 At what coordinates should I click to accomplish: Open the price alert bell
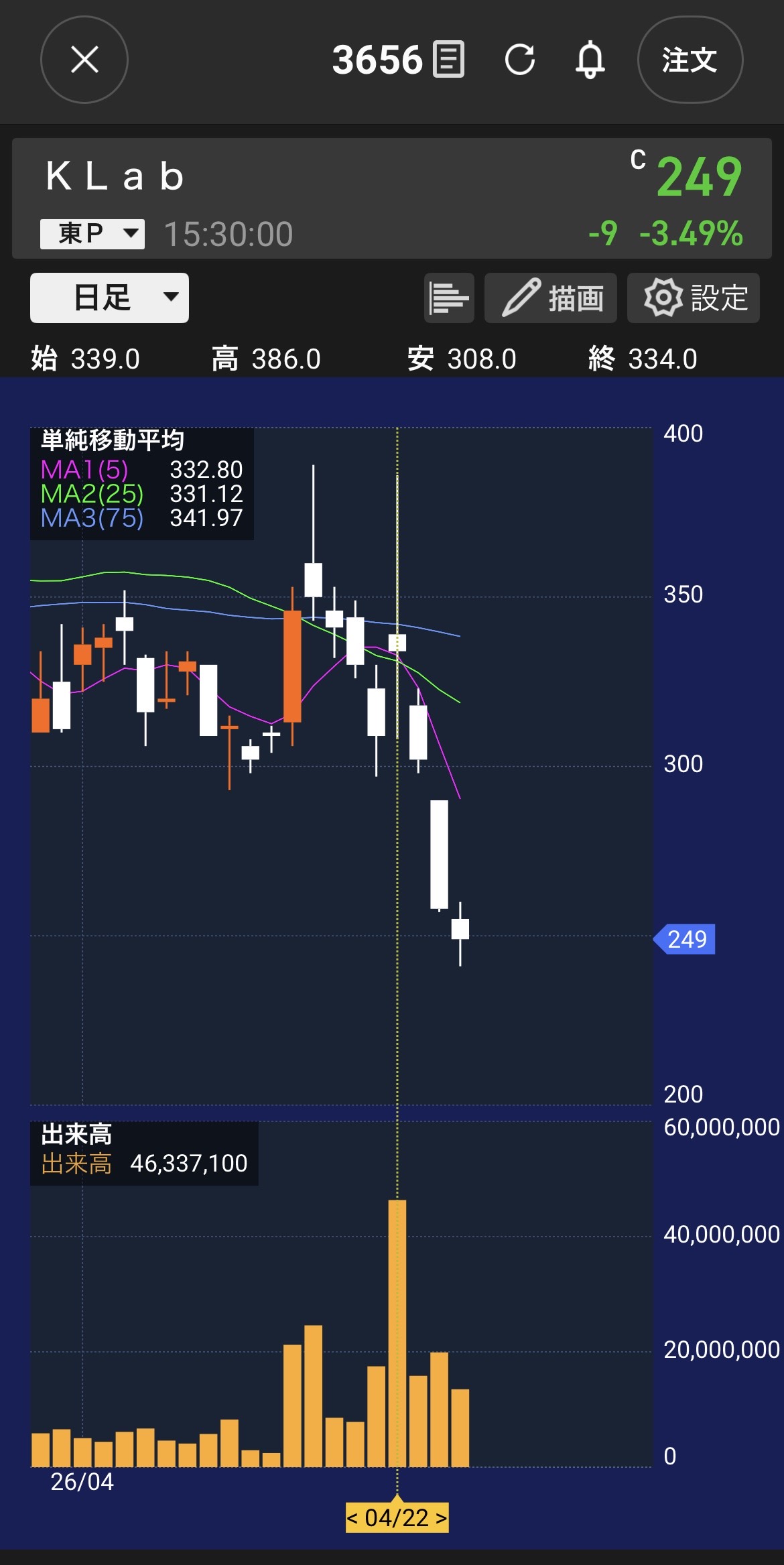(x=590, y=60)
